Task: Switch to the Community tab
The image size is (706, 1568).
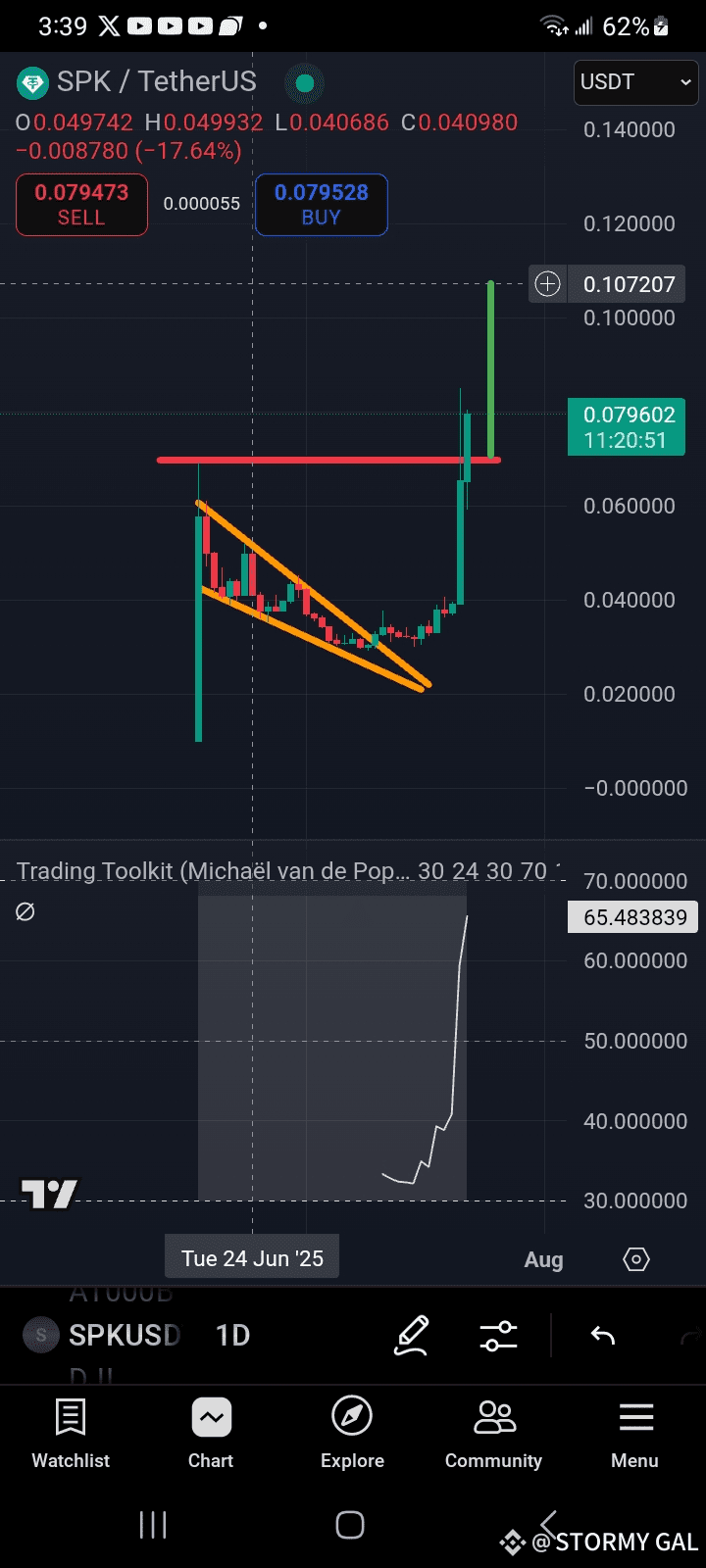Action: point(493,1434)
